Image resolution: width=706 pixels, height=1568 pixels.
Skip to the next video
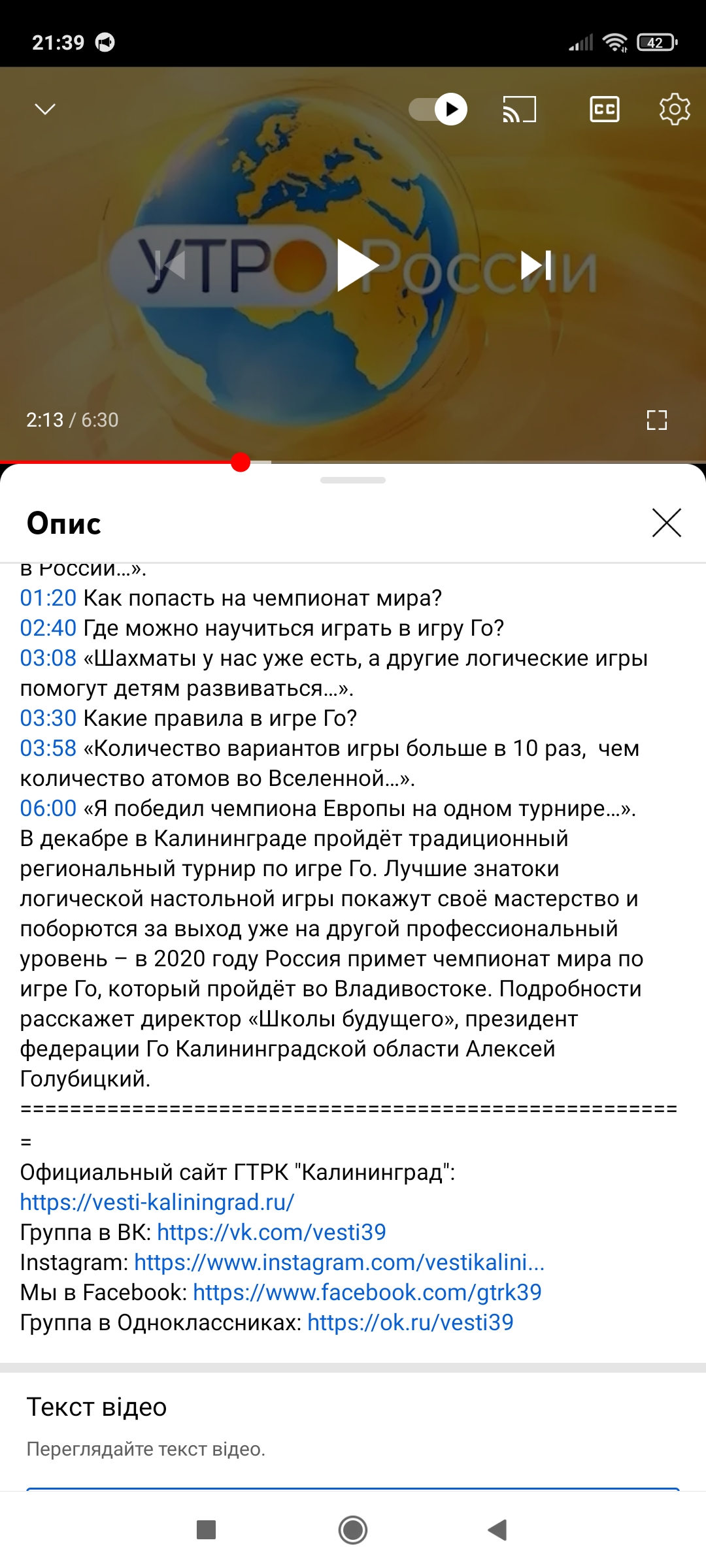536,265
